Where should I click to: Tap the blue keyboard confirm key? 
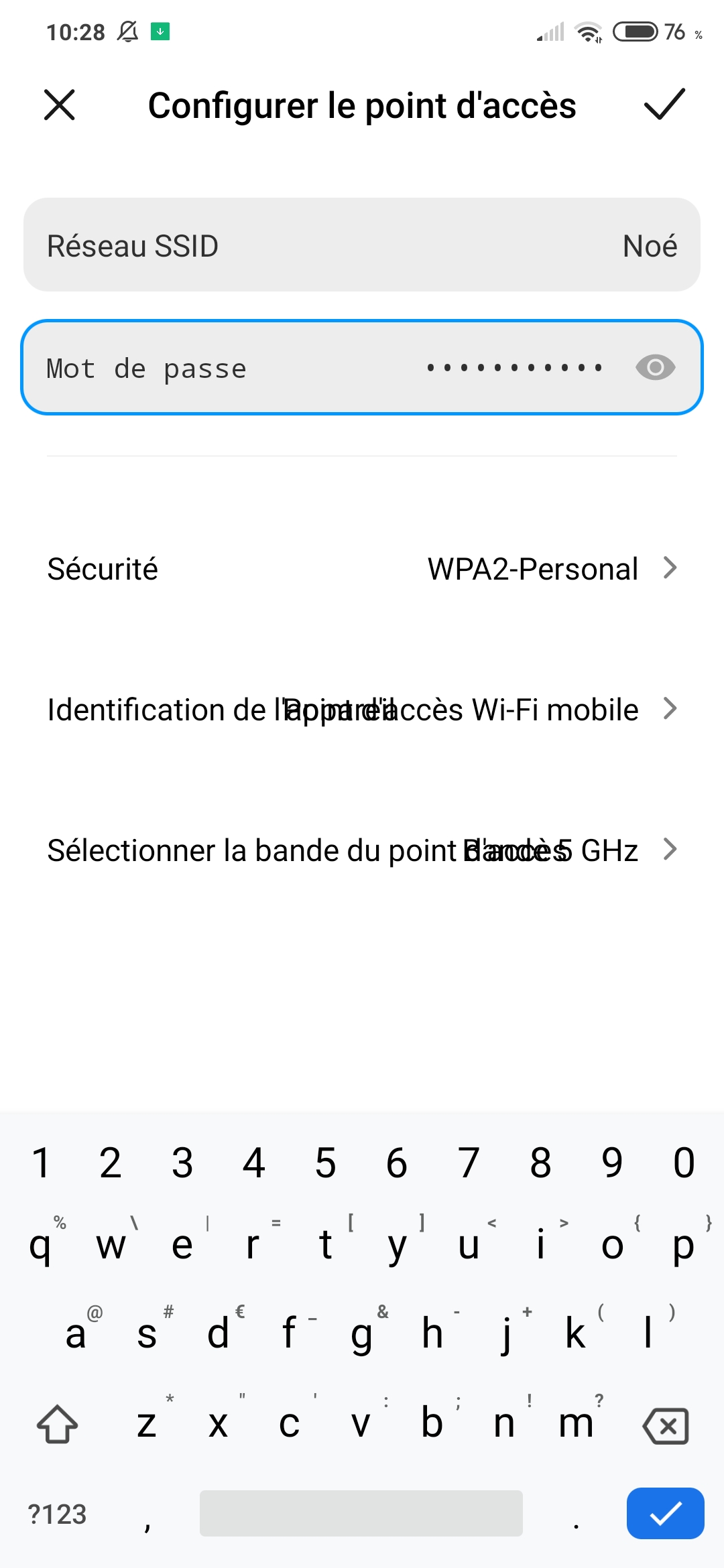tap(665, 1513)
